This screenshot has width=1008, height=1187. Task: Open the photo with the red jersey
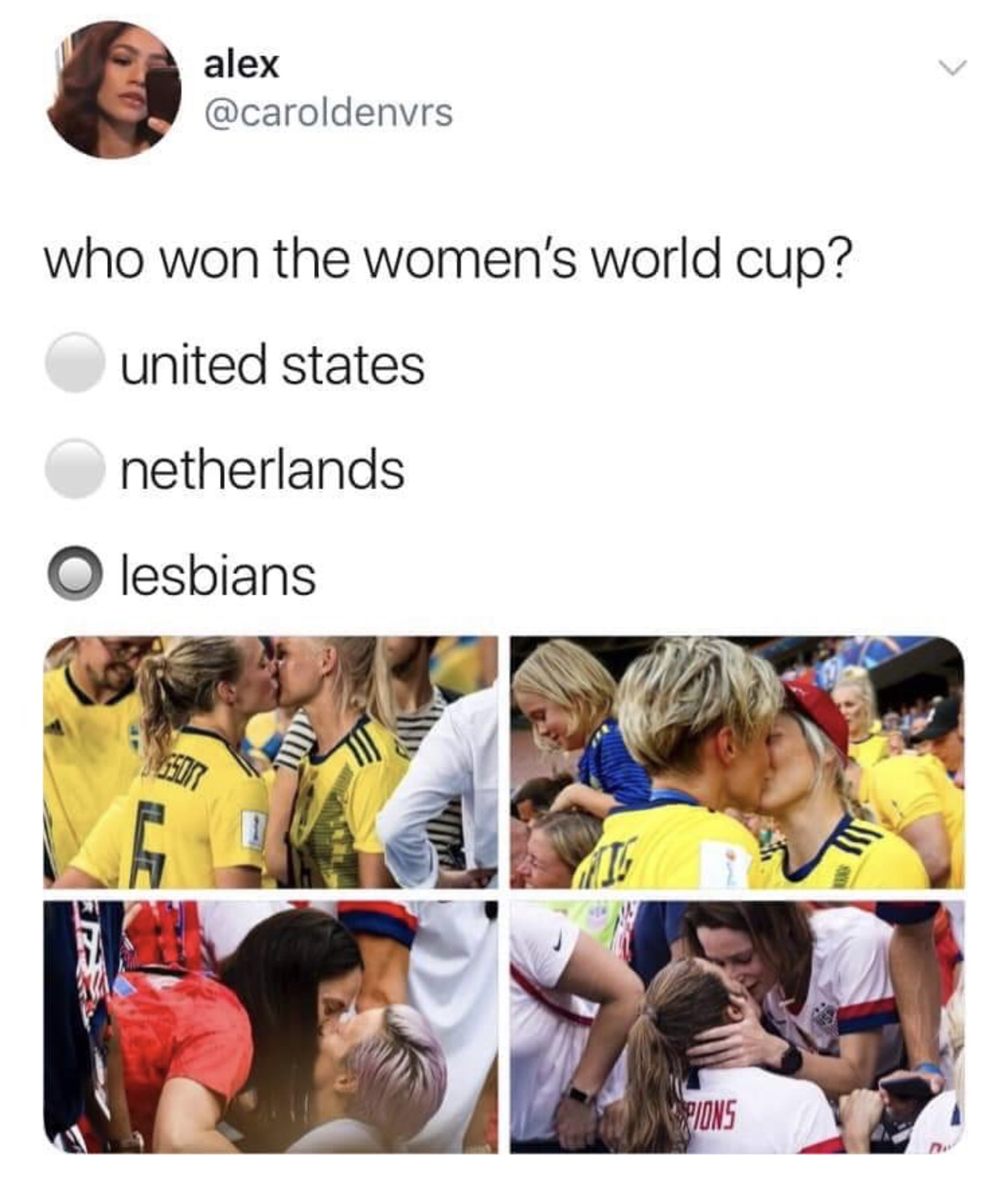[x=270, y=1026]
